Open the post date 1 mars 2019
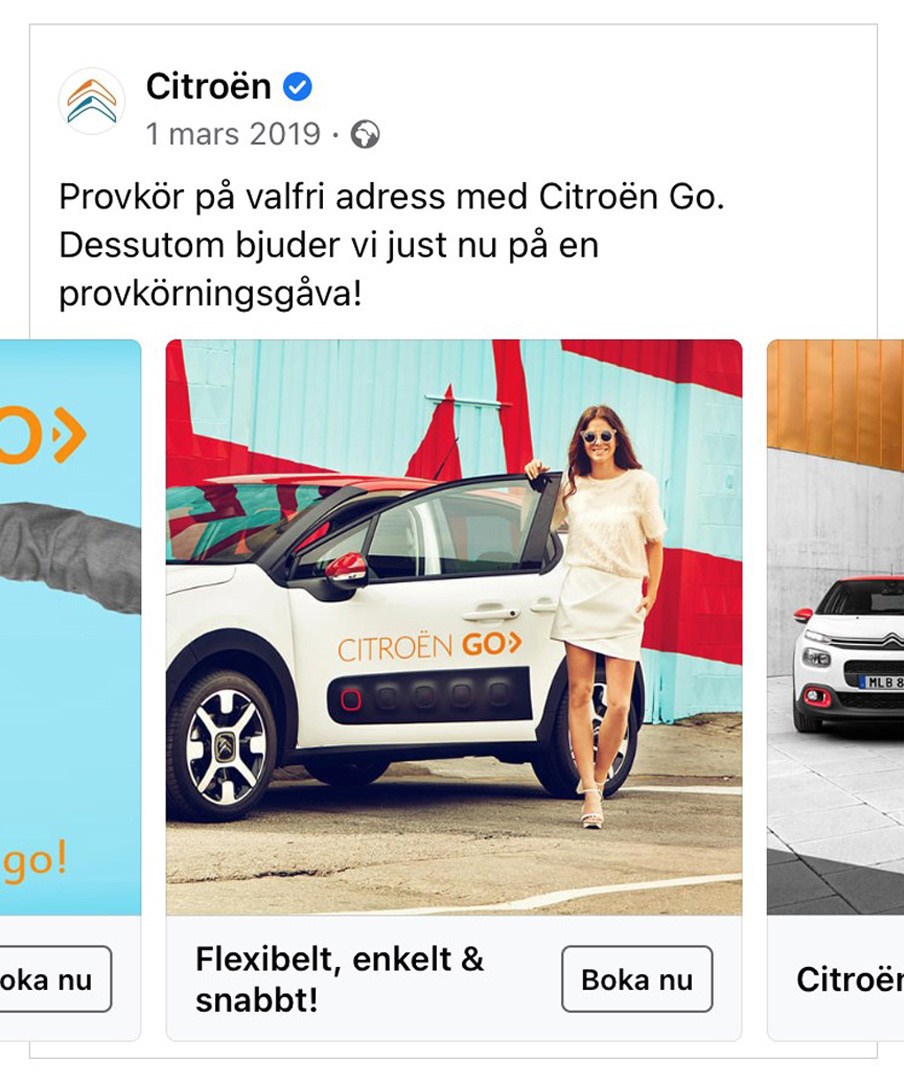 click(x=233, y=134)
